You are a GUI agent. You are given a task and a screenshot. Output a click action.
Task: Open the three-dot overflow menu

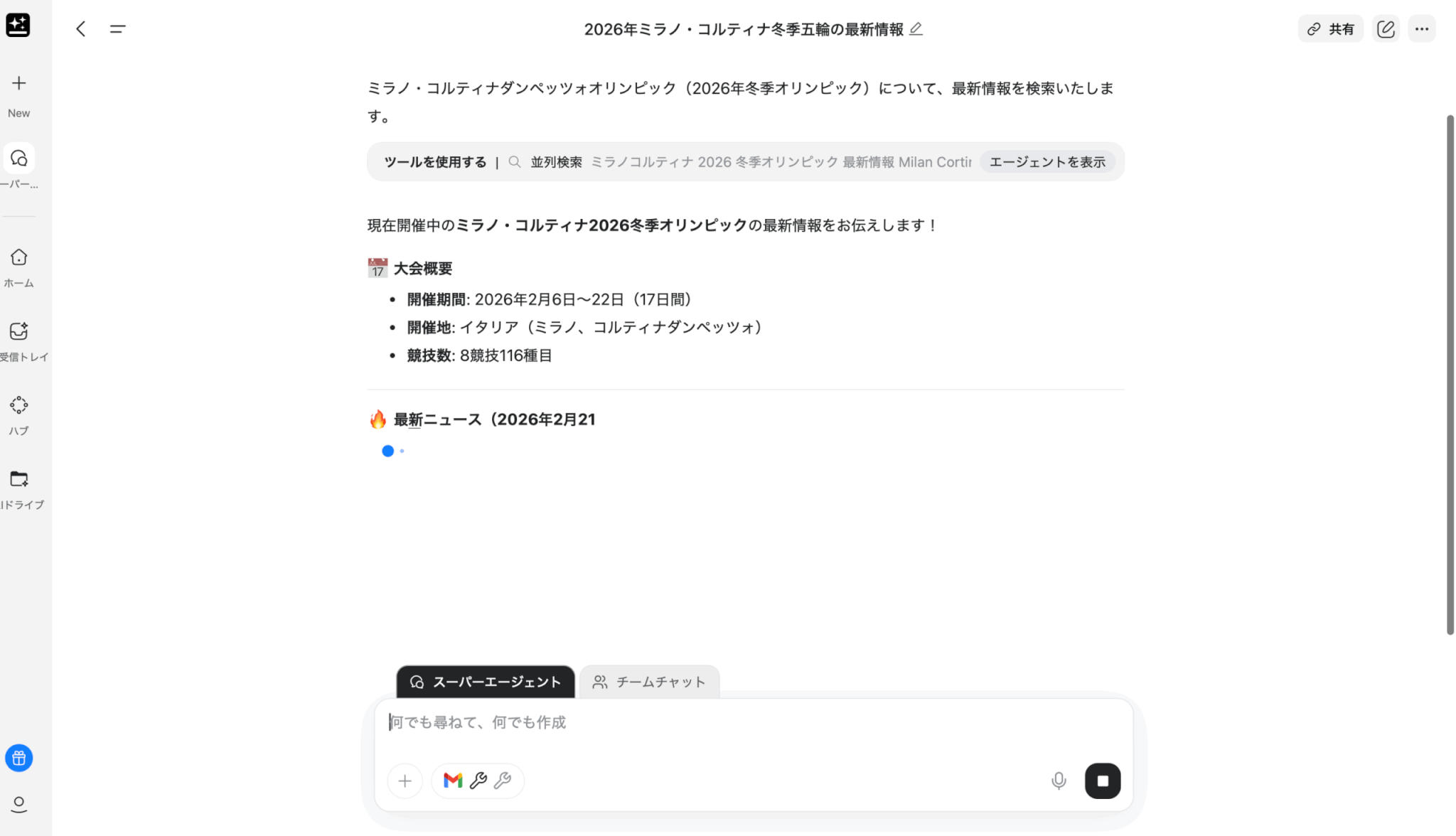click(1421, 29)
